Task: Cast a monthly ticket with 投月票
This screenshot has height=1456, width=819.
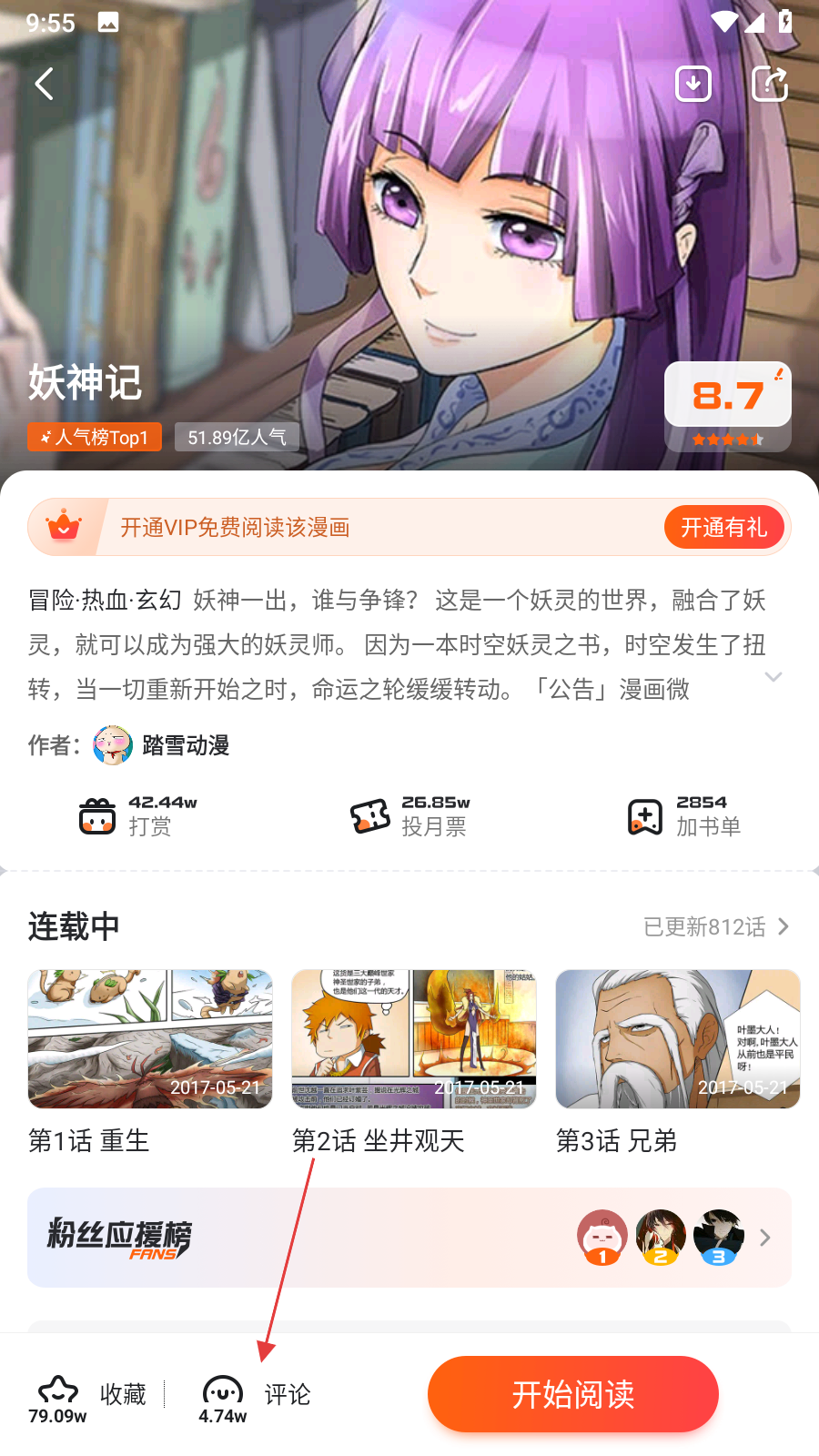Action: [x=411, y=815]
